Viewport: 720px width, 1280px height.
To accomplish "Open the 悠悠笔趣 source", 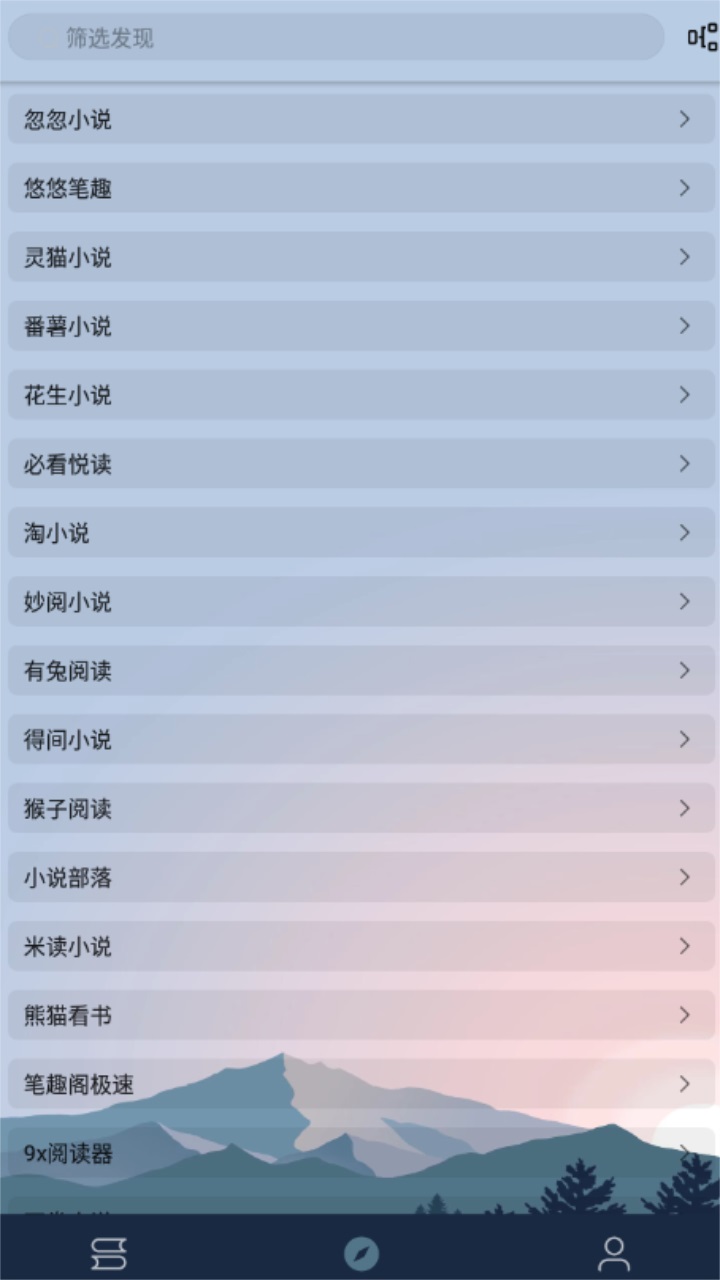I will (360, 188).
